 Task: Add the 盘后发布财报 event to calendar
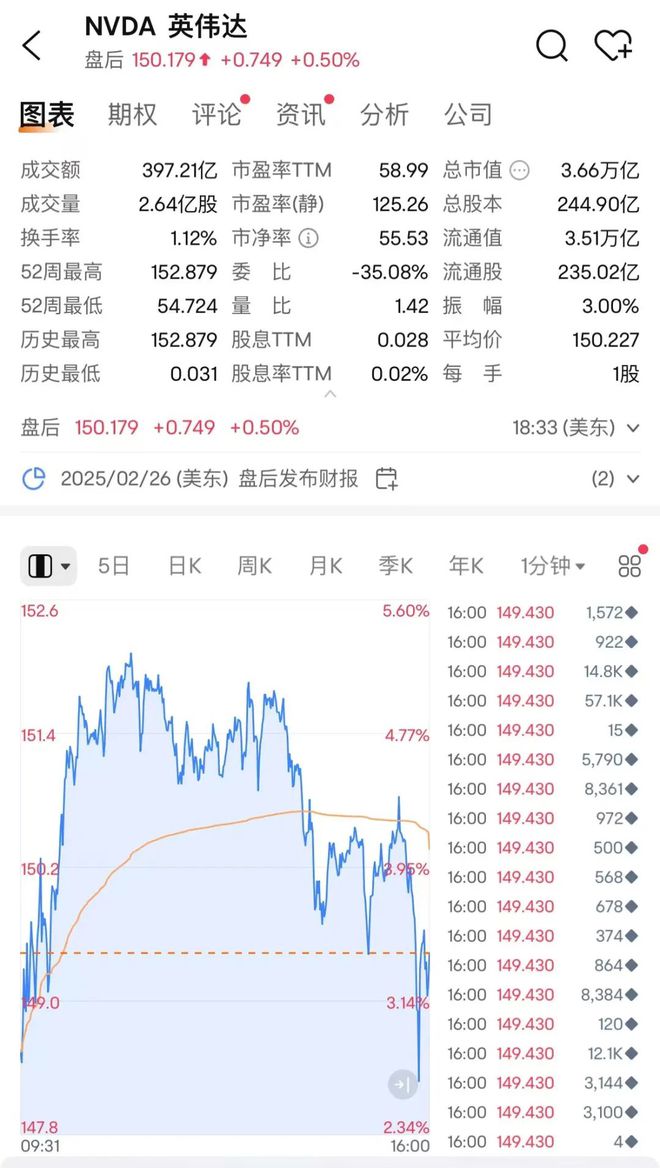(x=386, y=478)
